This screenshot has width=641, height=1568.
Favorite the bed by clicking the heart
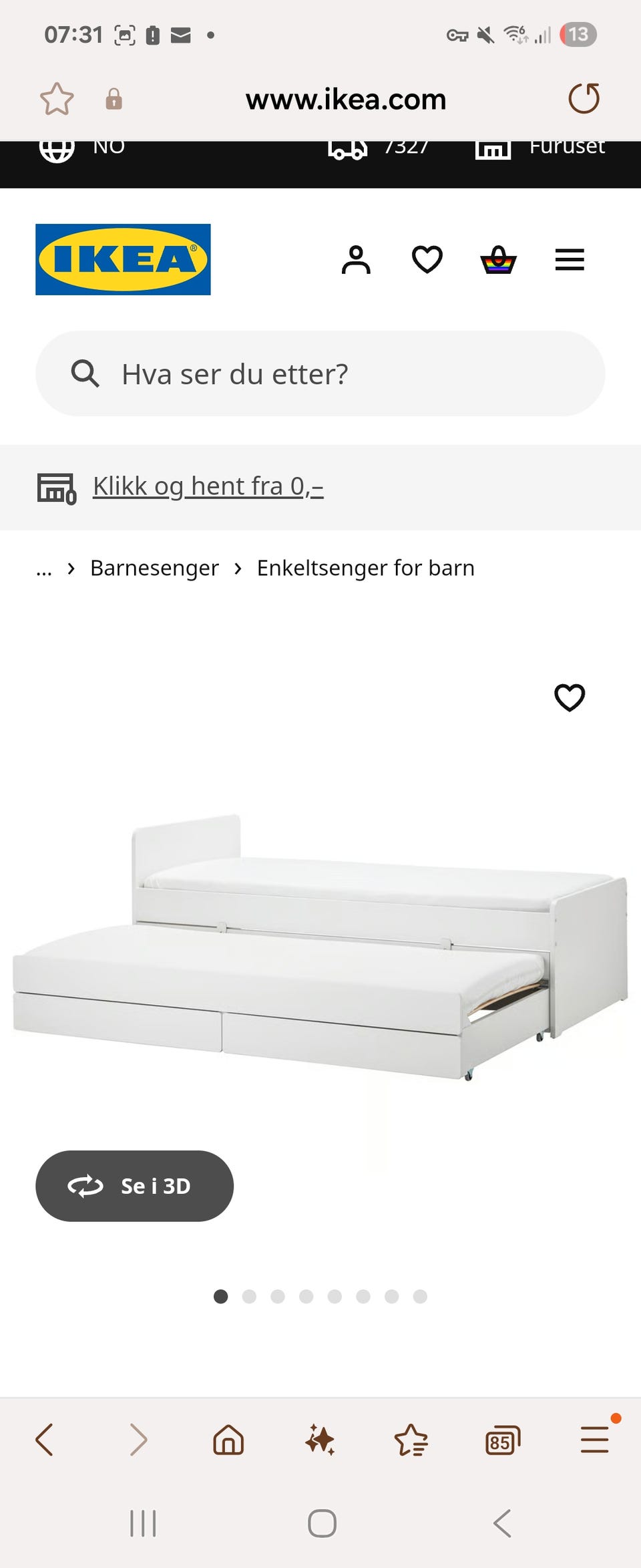(570, 697)
